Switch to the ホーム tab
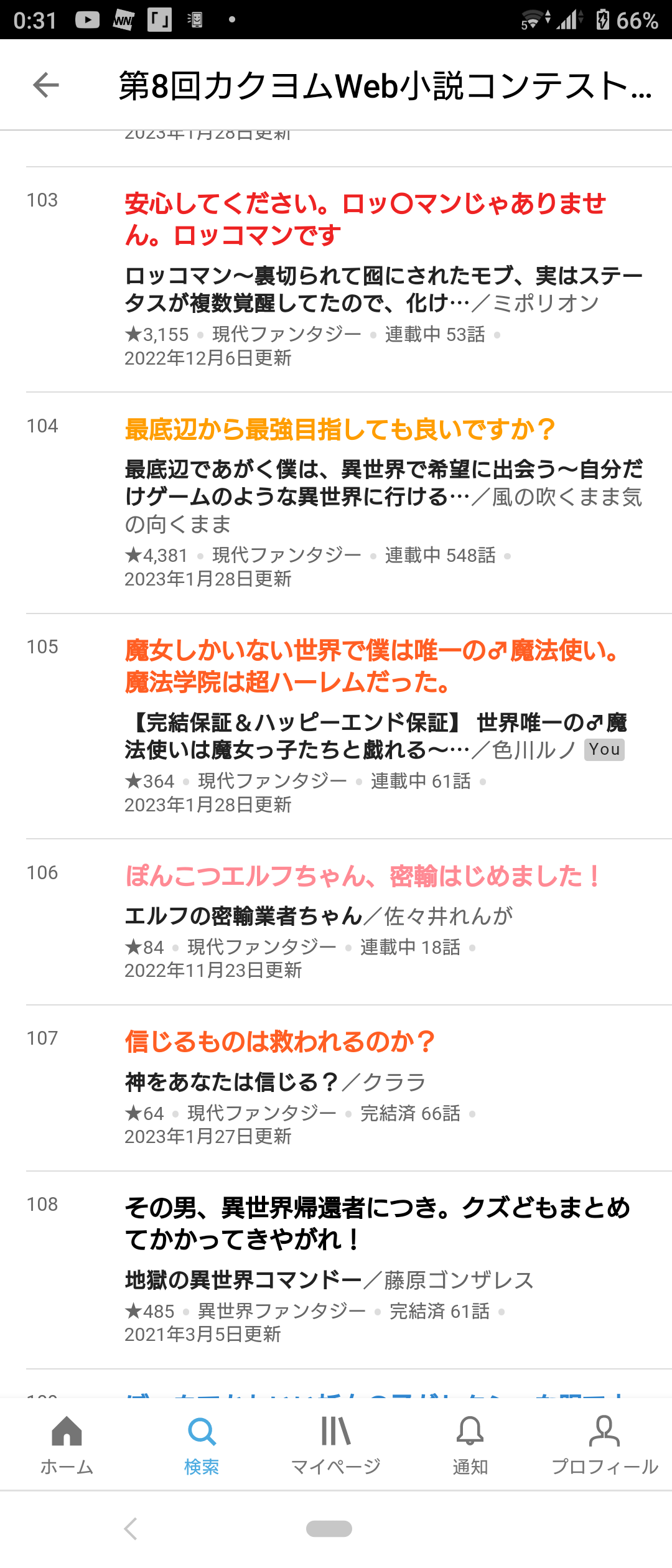This screenshot has height=1568, width=672. [67, 1445]
